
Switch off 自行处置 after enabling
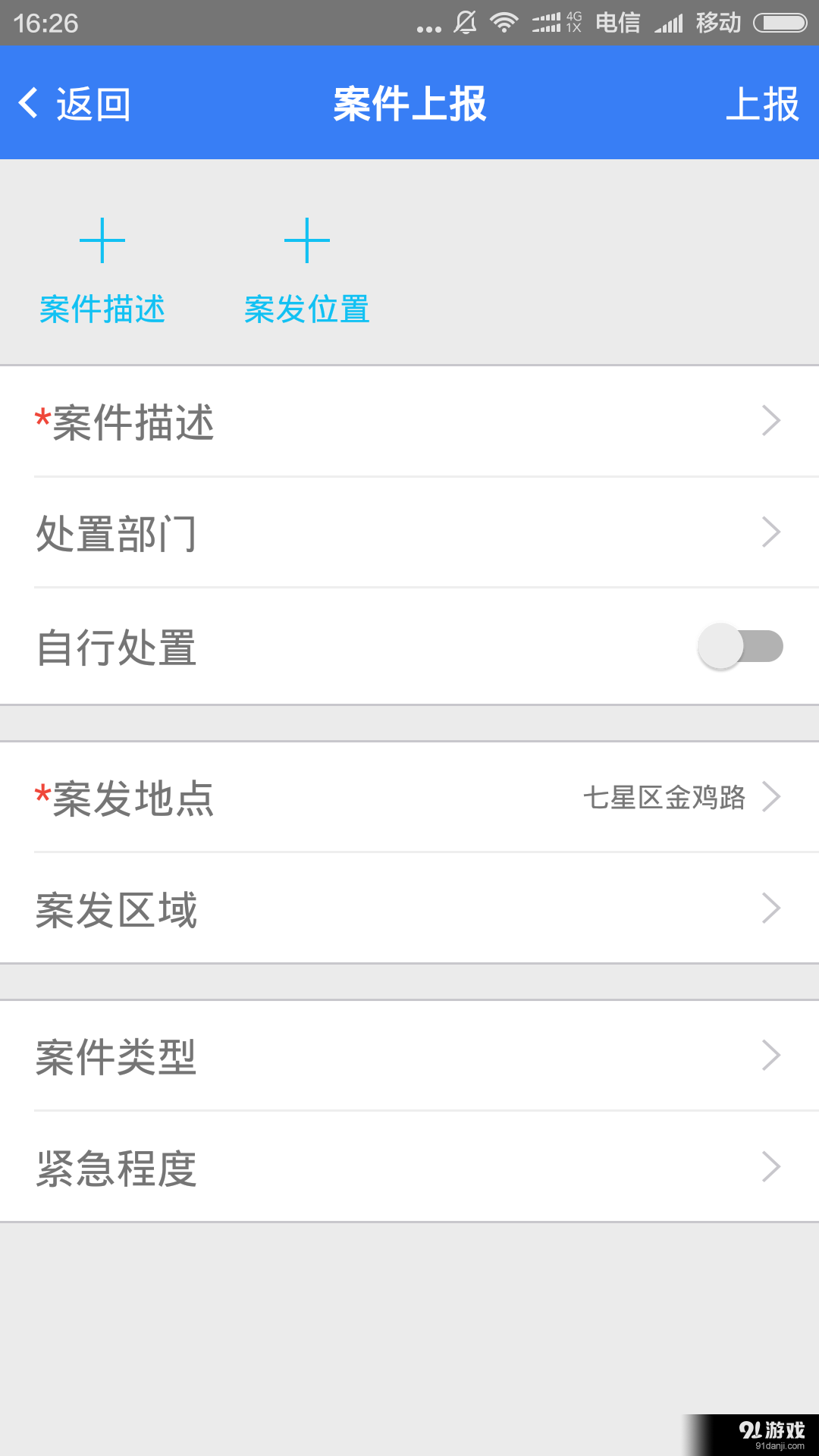(739, 645)
